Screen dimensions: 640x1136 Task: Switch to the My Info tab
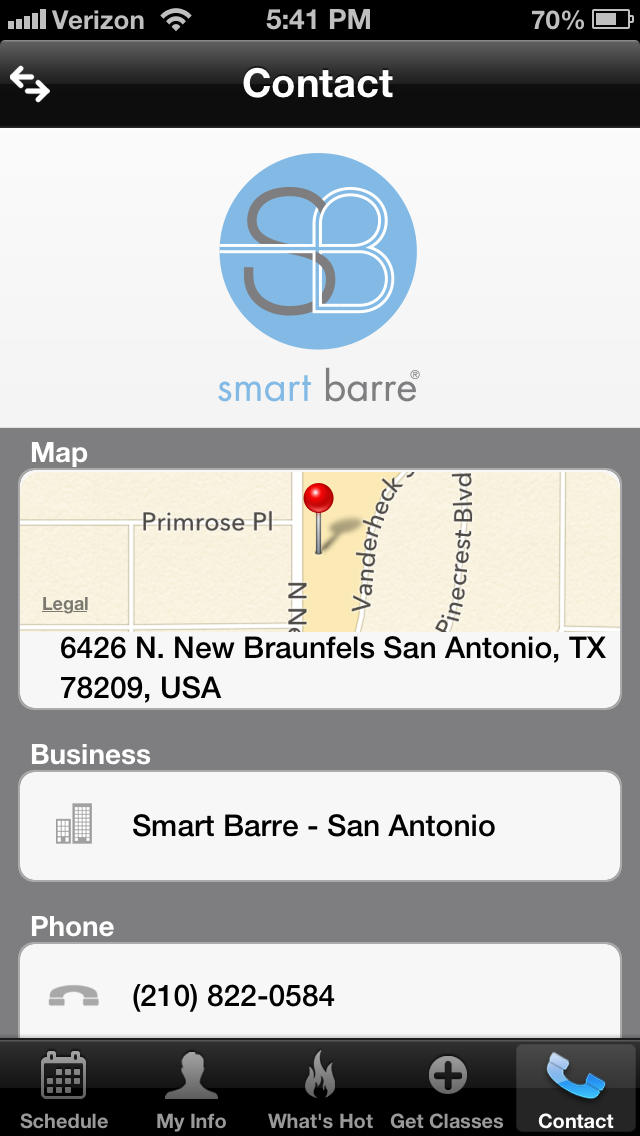(191, 1090)
